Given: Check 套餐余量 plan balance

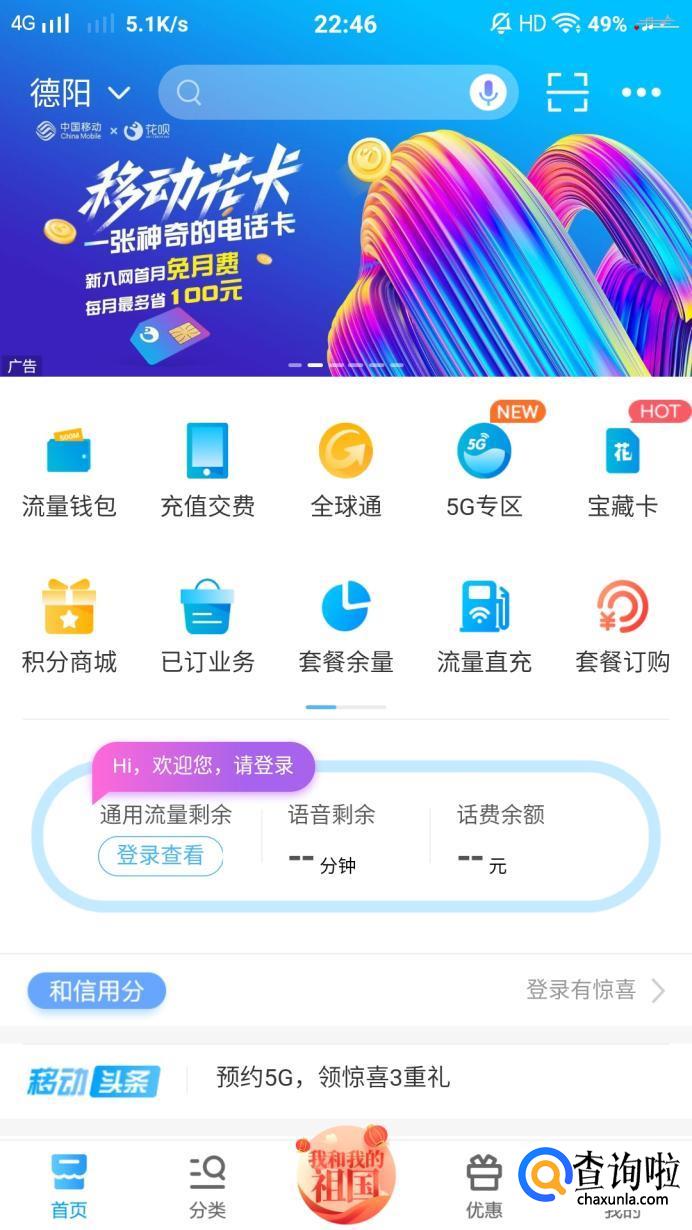Looking at the screenshot, I should (345, 625).
